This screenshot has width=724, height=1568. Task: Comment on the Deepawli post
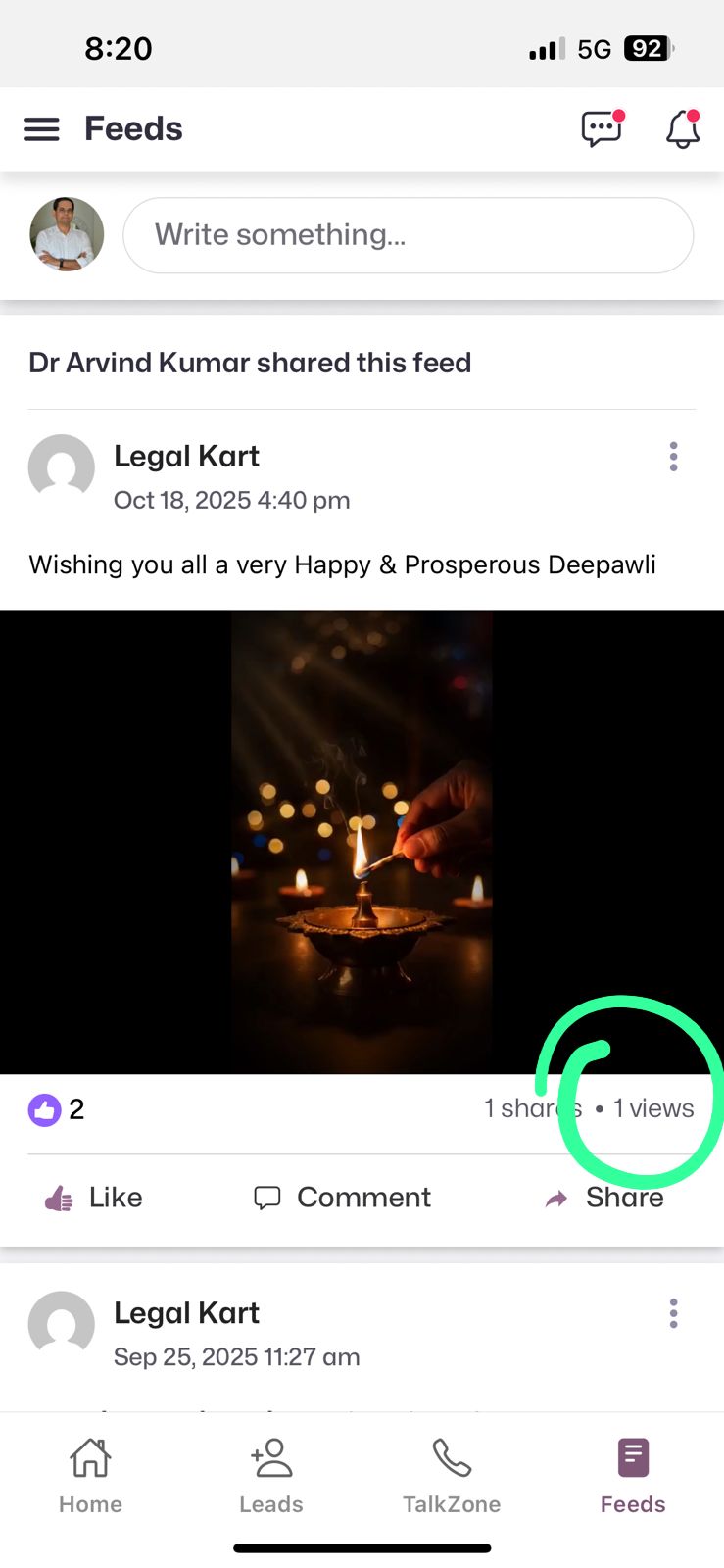tap(342, 1198)
